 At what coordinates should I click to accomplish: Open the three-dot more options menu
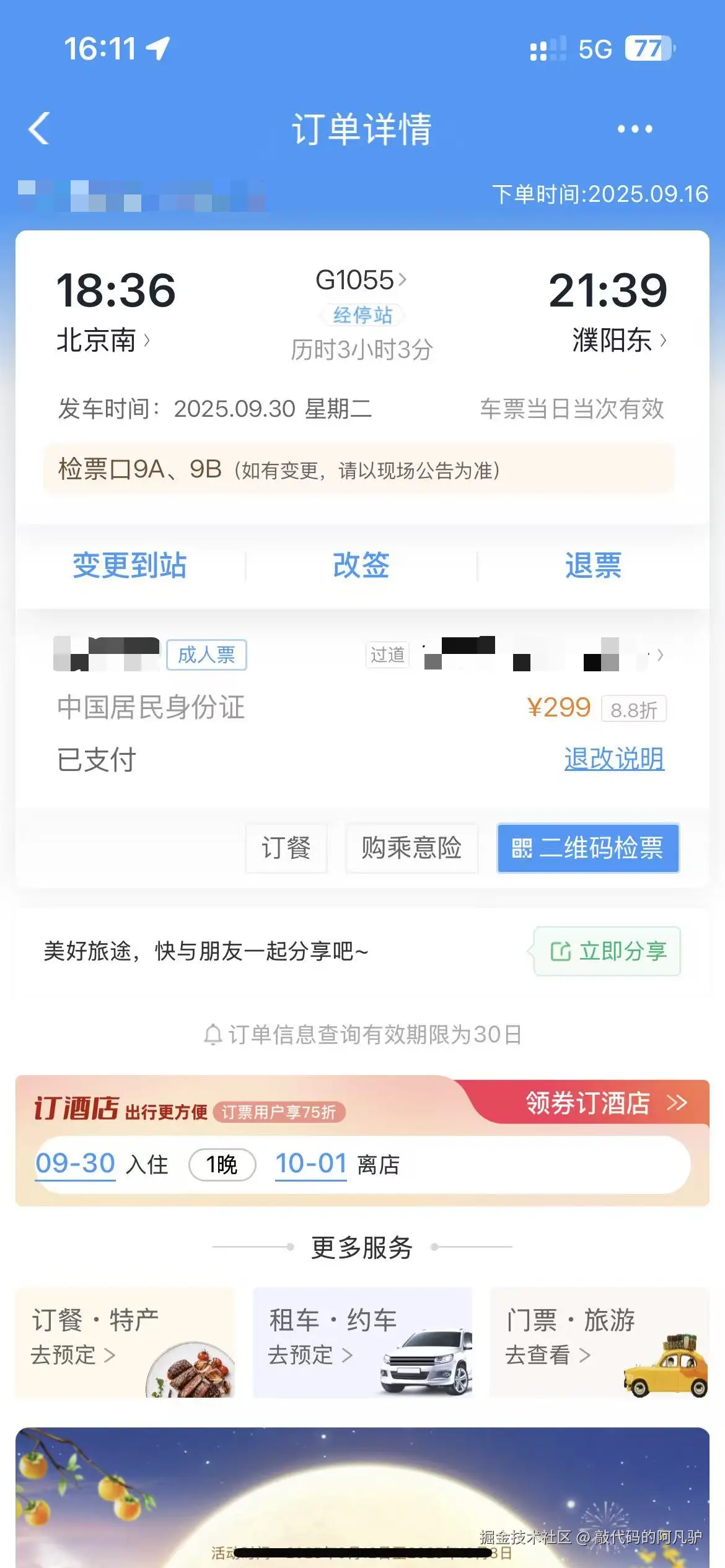[635, 129]
